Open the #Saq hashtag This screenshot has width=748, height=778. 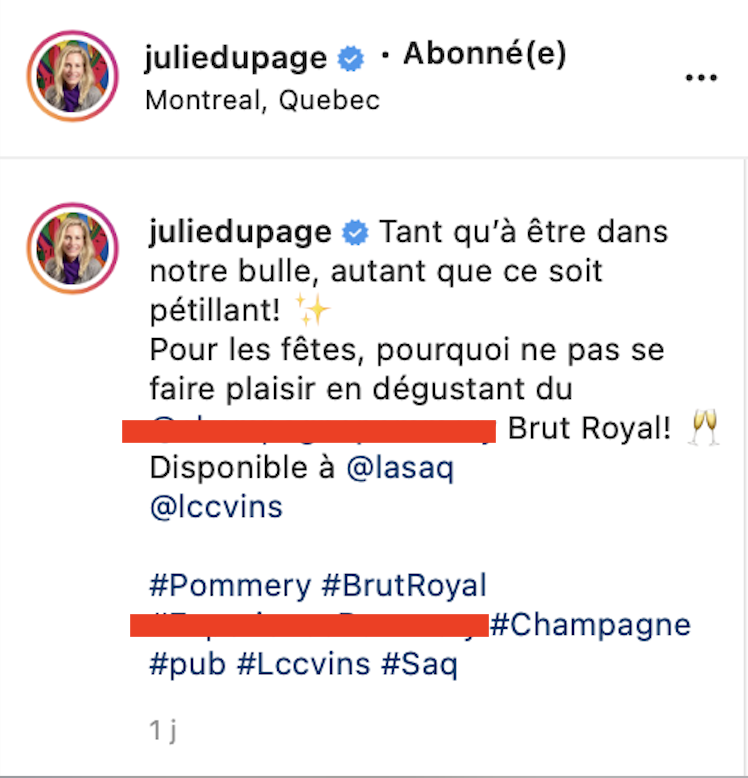(419, 663)
